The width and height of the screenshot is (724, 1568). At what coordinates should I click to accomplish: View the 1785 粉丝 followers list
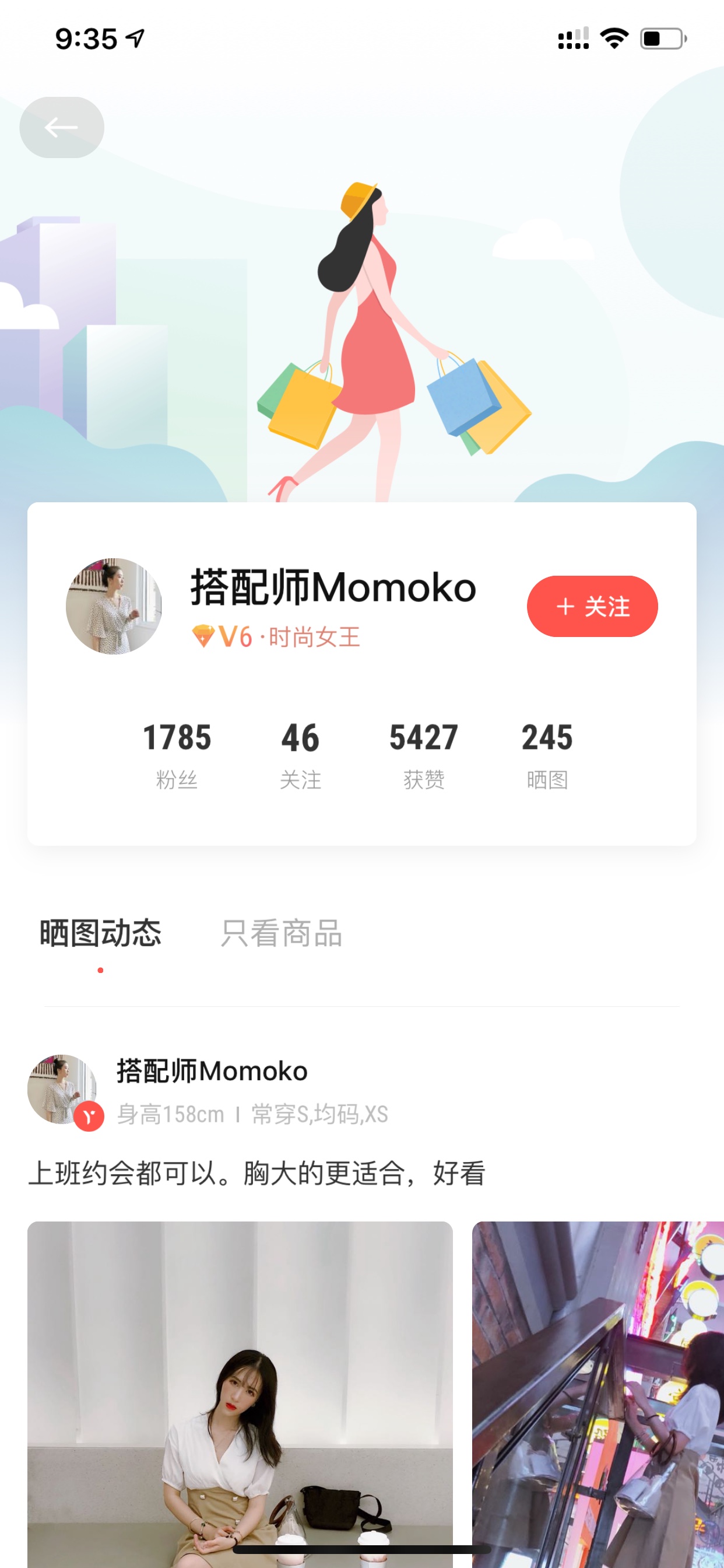click(177, 755)
